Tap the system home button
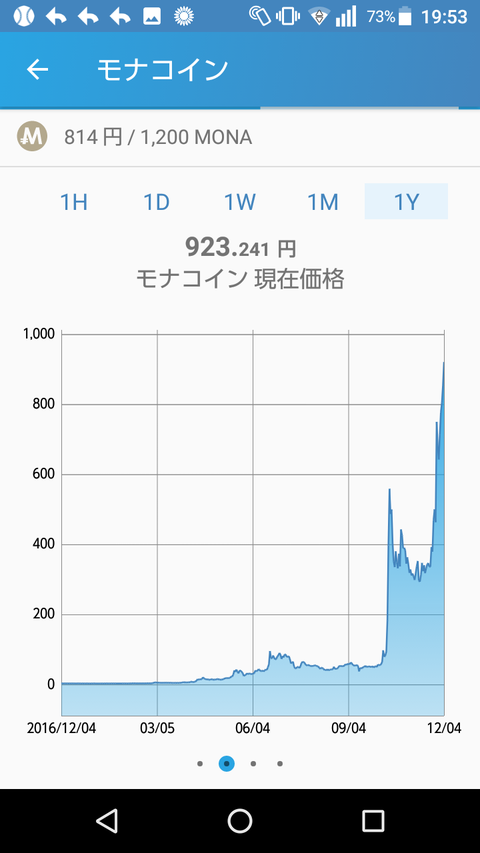 click(x=239, y=820)
